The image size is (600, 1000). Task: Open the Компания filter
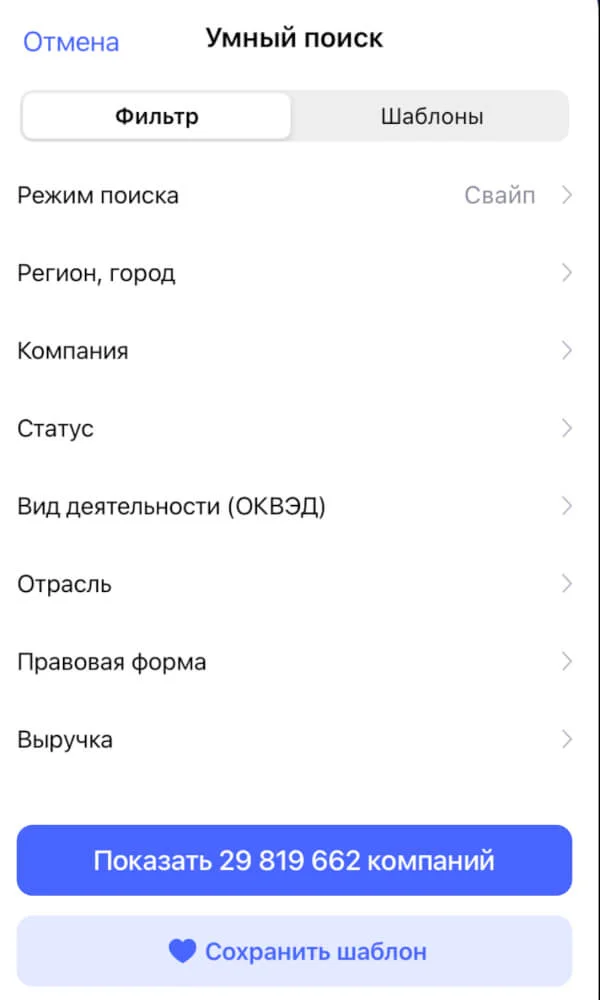(294, 351)
